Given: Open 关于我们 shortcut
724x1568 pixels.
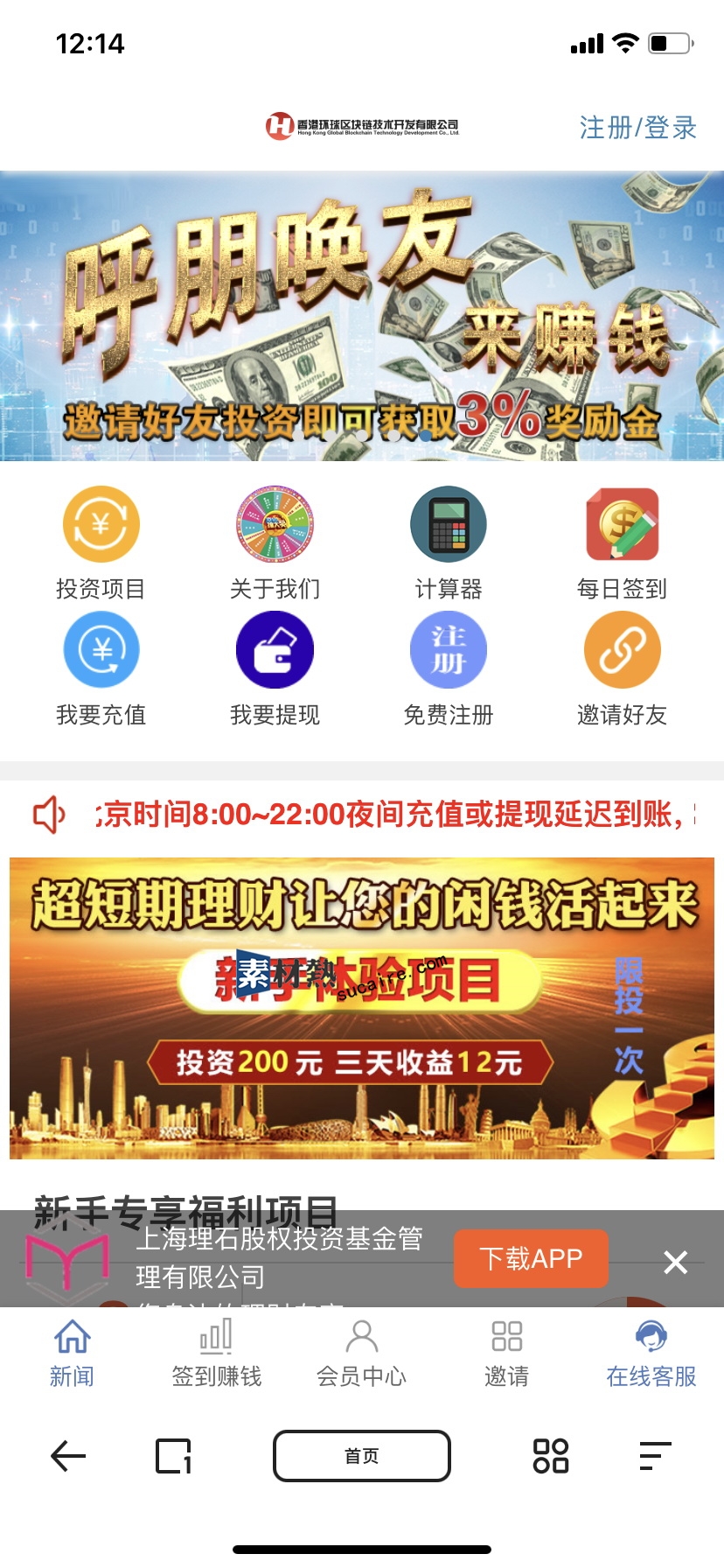Looking at the screenshot, I should pyautogui.click(x=275, y=524).
